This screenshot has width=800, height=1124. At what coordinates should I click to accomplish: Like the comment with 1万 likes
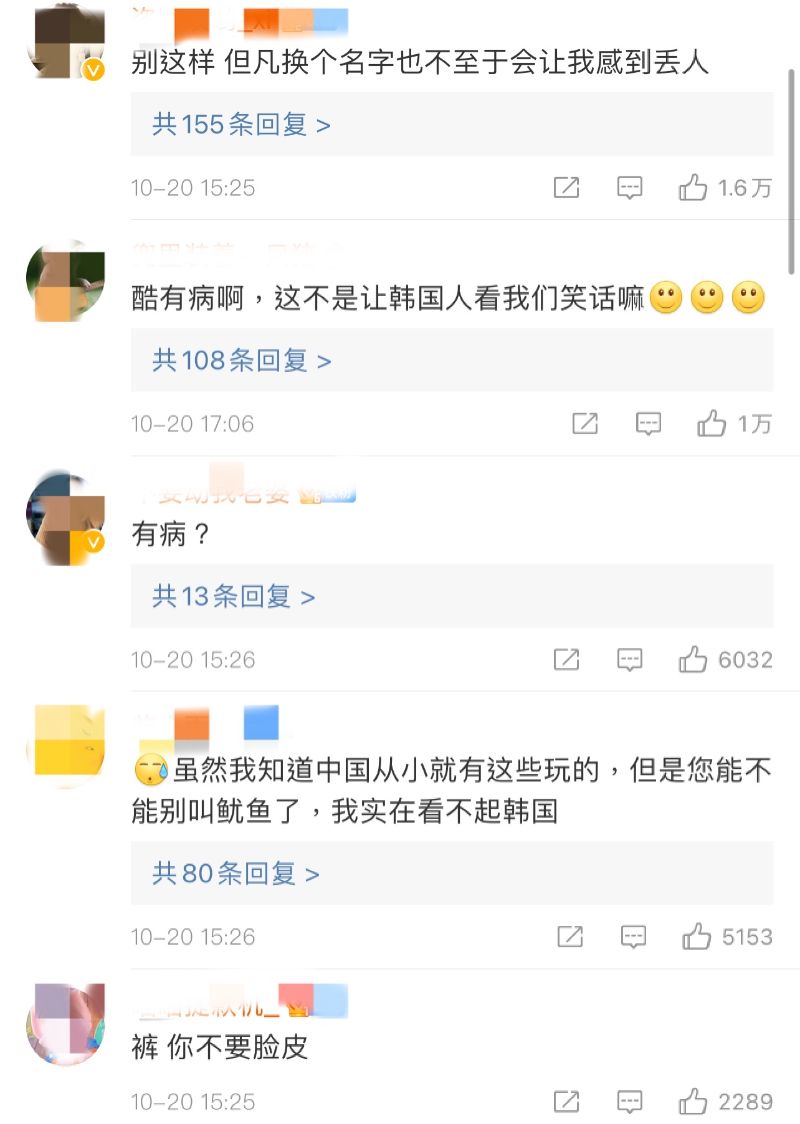(x=712, y=424)
